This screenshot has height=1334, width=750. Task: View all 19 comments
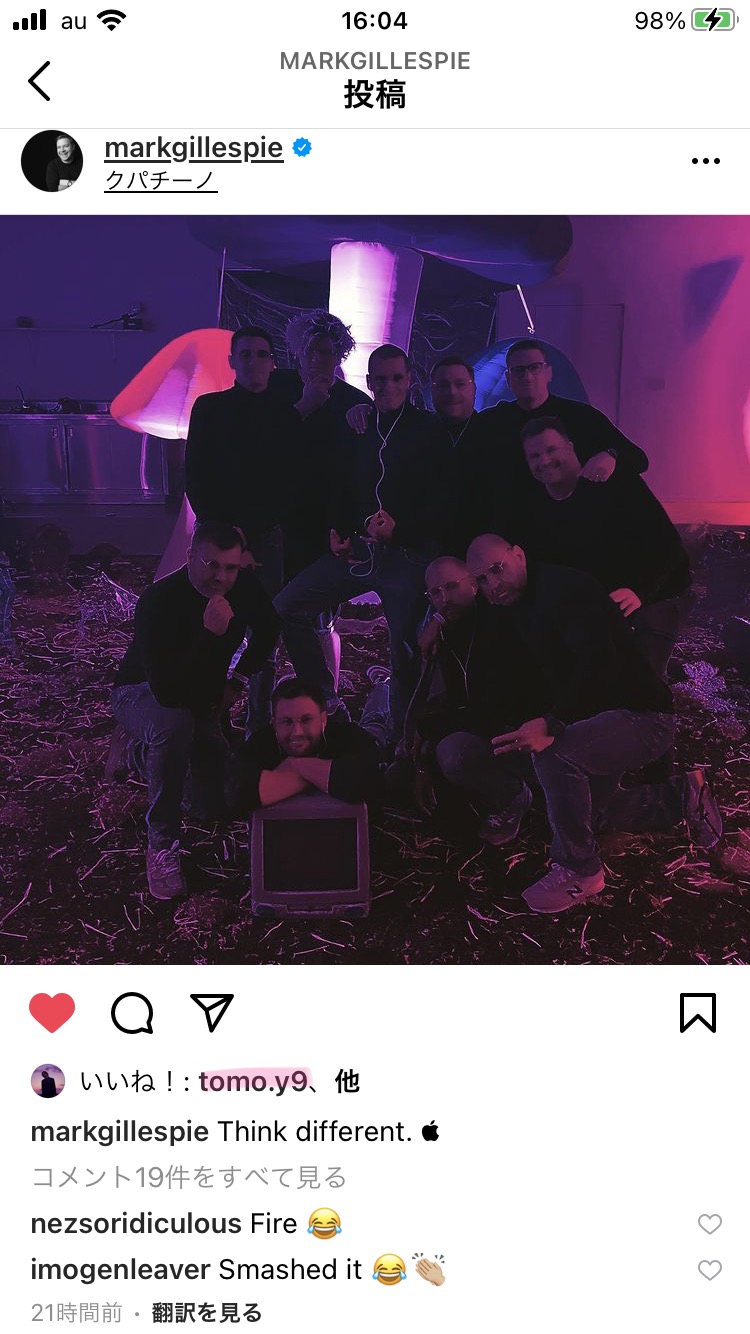pos(189,1177)
